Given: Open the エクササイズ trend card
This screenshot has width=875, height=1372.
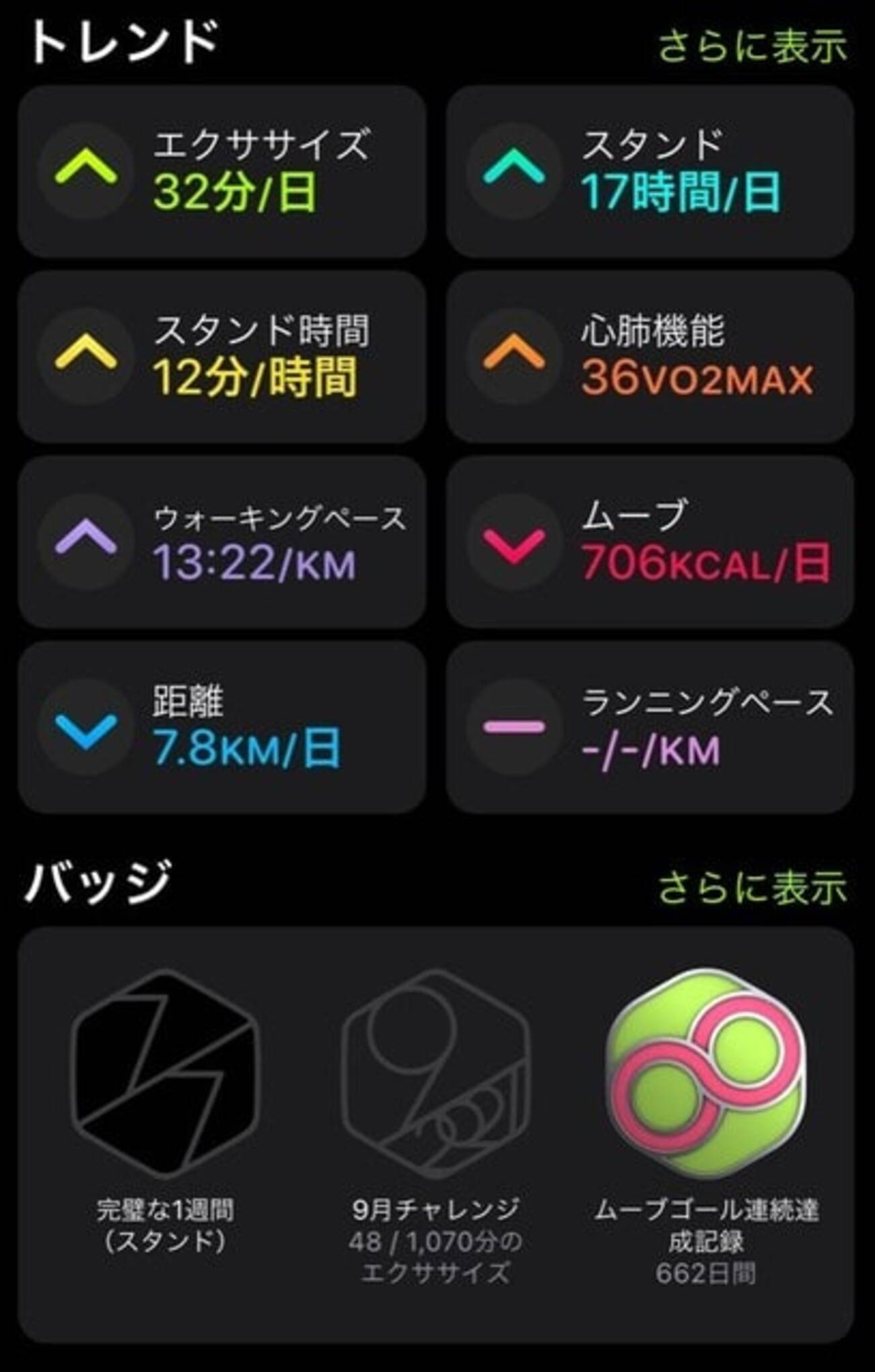Looking at the screenshot, I should pyautogui.click(x=222, y=172).
